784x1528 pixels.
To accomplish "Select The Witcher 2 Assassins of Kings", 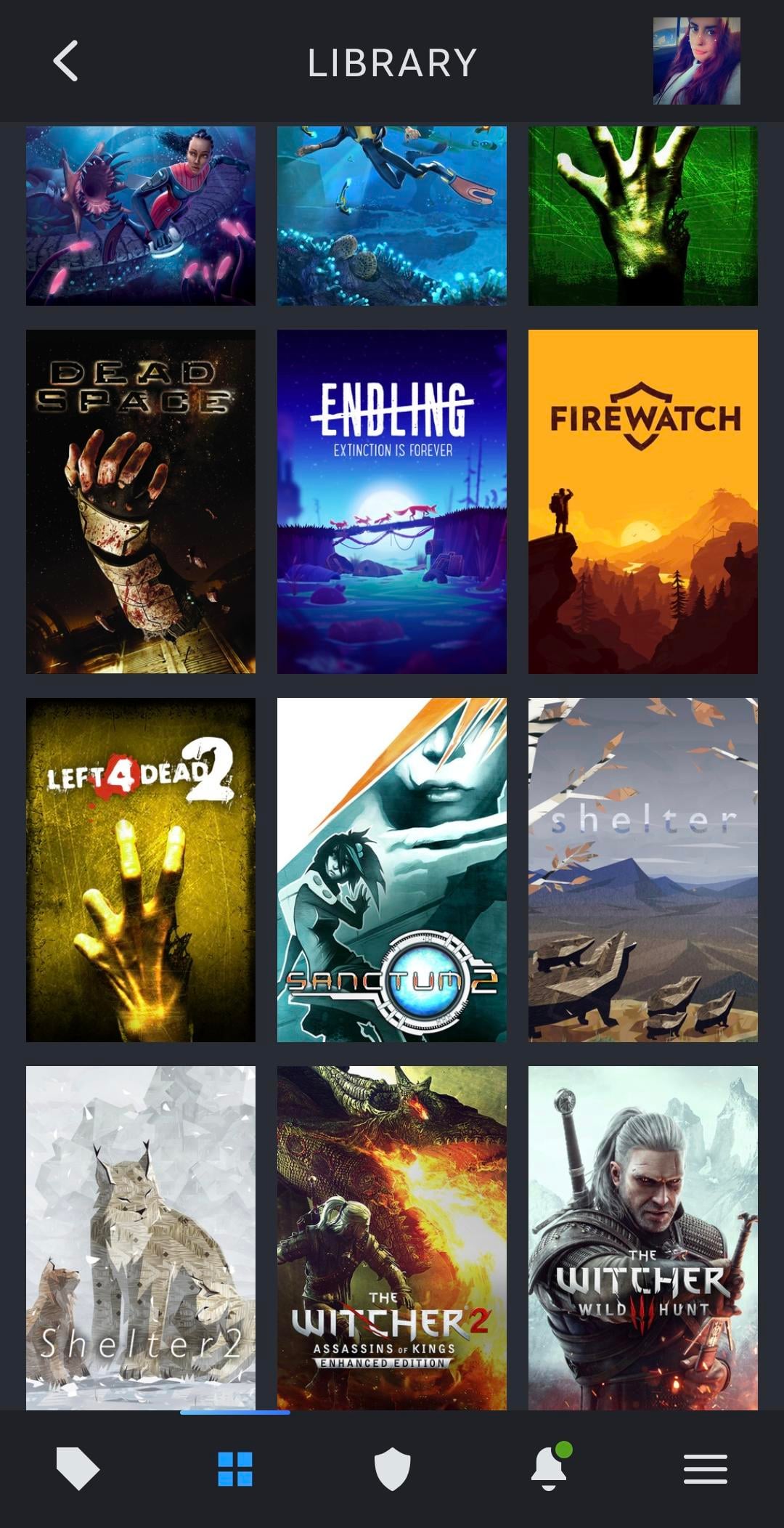I will (392, 1238).
